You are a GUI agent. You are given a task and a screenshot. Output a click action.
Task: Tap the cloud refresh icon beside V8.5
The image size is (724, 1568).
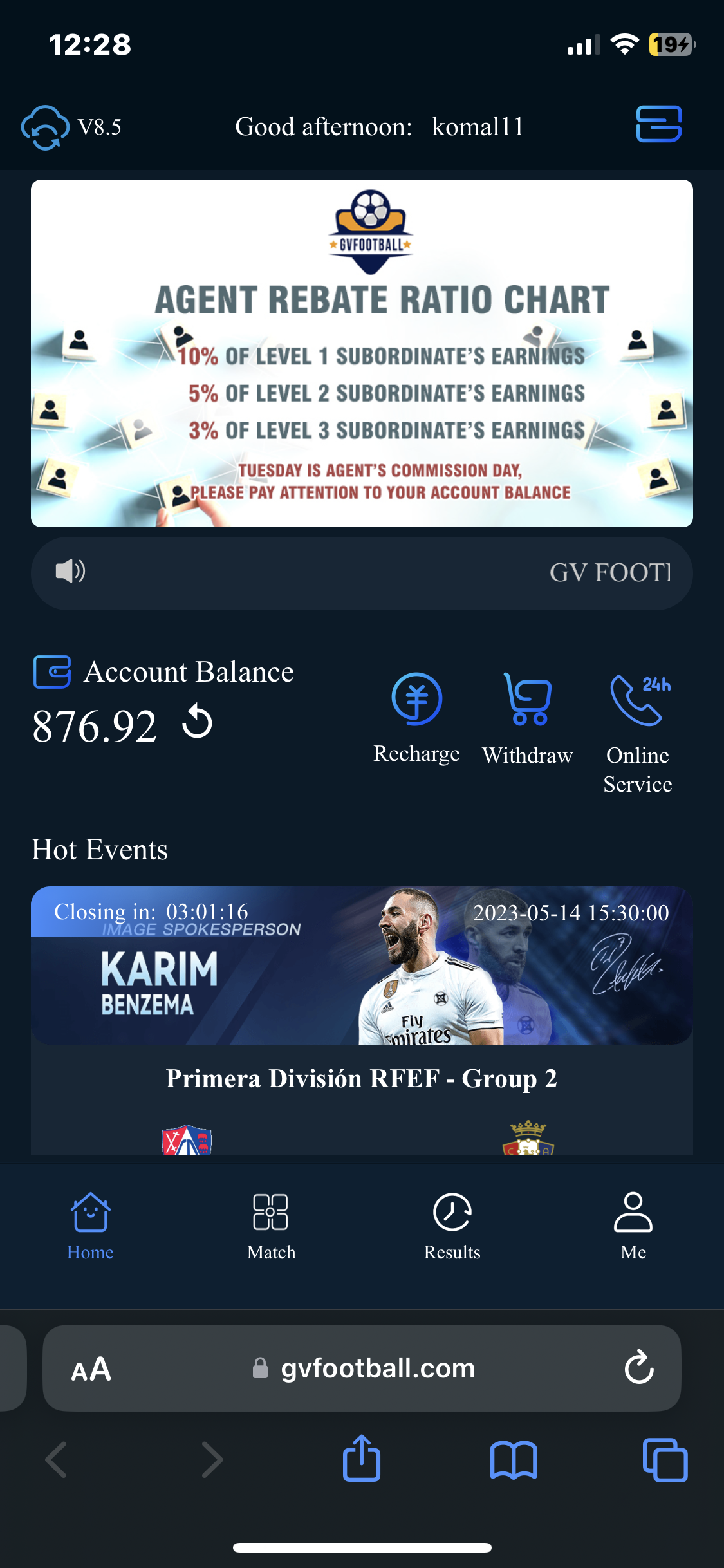(x=45, y=127)
